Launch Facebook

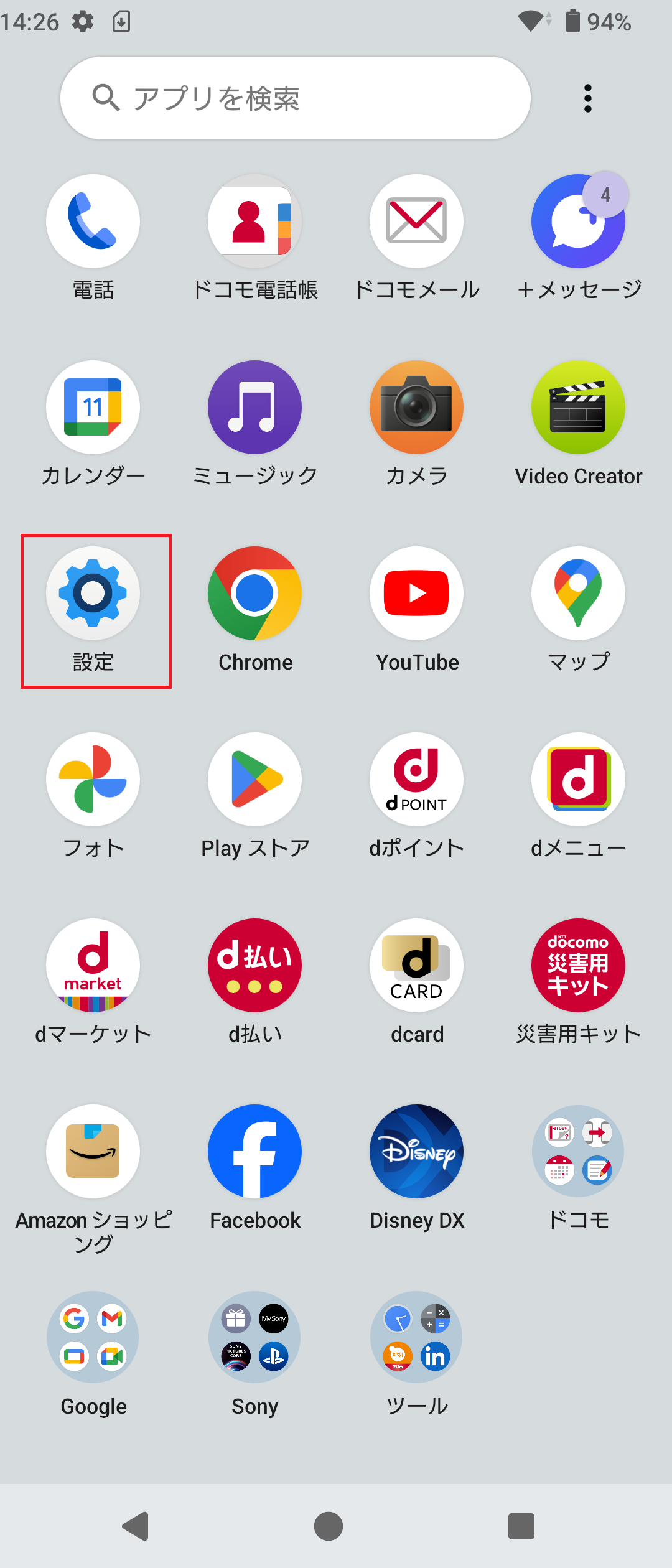(x=254, y=1151)
